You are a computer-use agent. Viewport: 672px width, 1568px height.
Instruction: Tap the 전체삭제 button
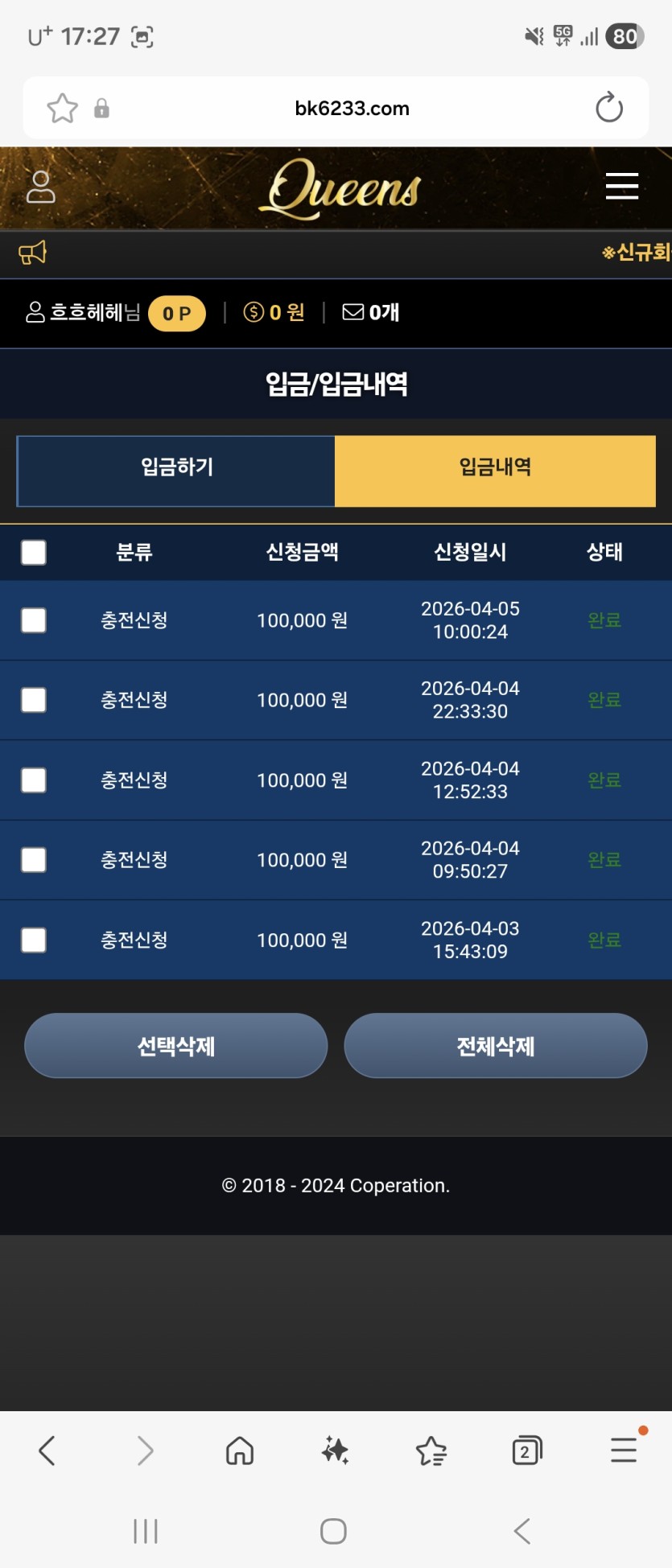495,1046
